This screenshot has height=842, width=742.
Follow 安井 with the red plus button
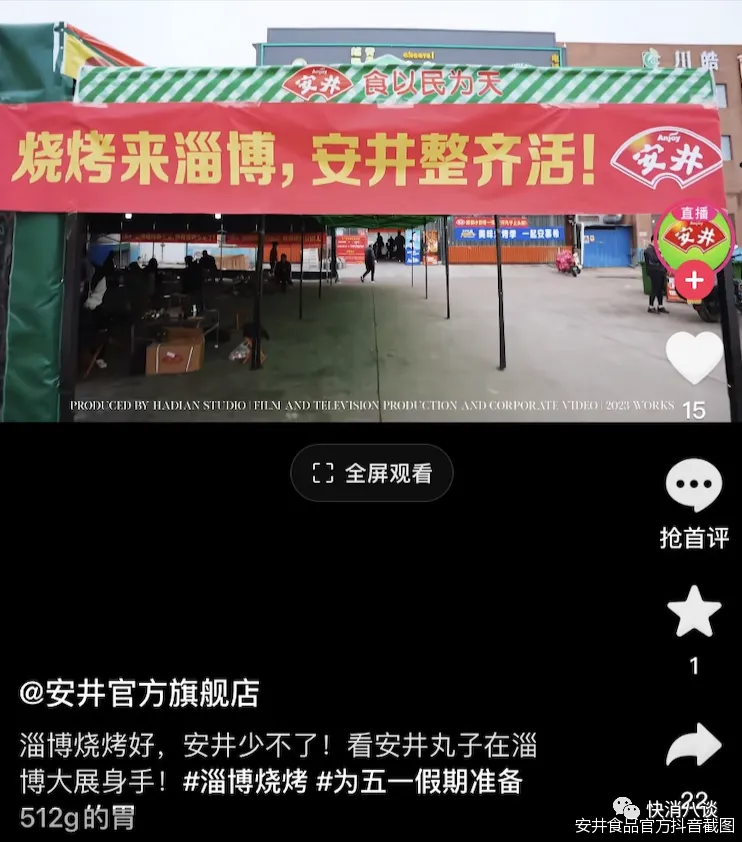694,282
